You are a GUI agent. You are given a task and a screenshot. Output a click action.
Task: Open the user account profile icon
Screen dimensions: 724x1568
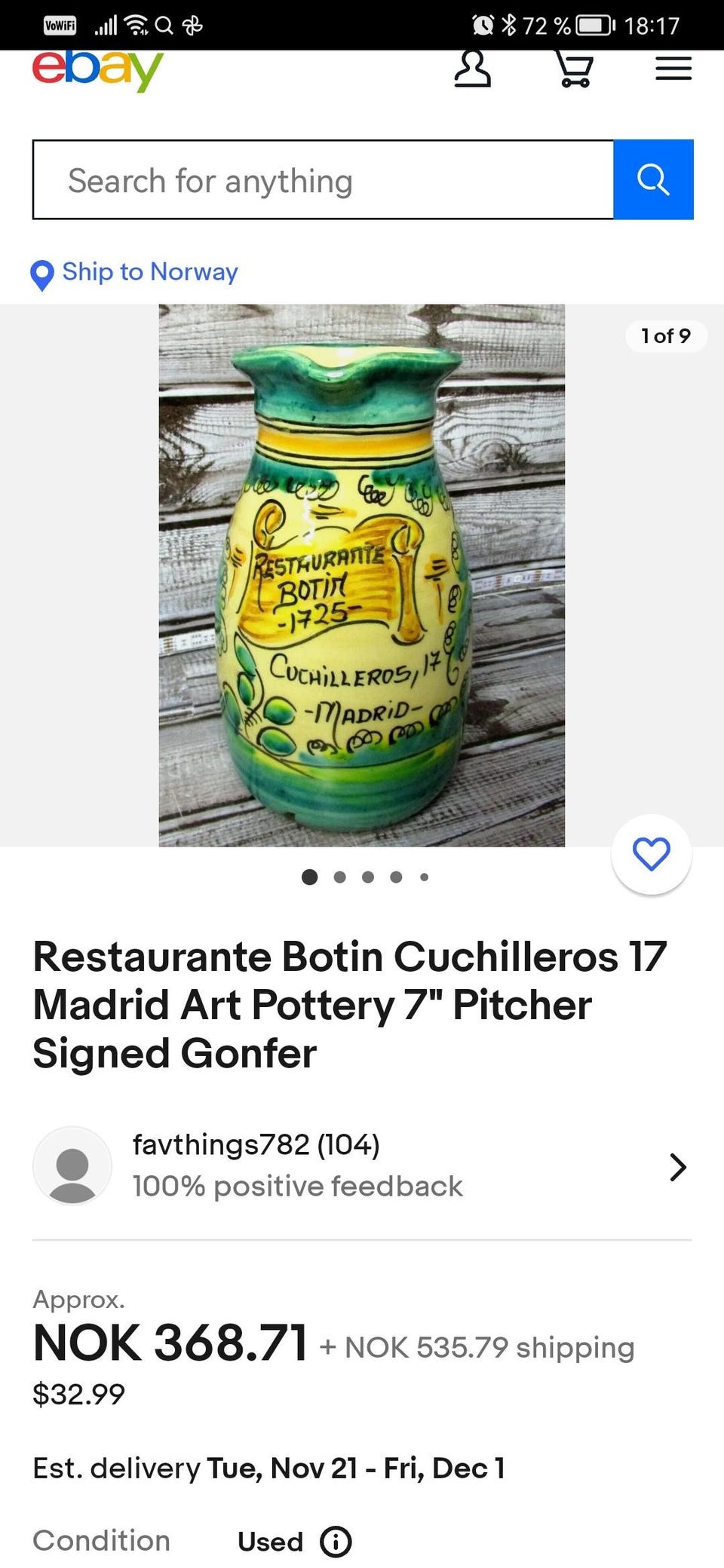pyautogui.click(x=473, y=70)
